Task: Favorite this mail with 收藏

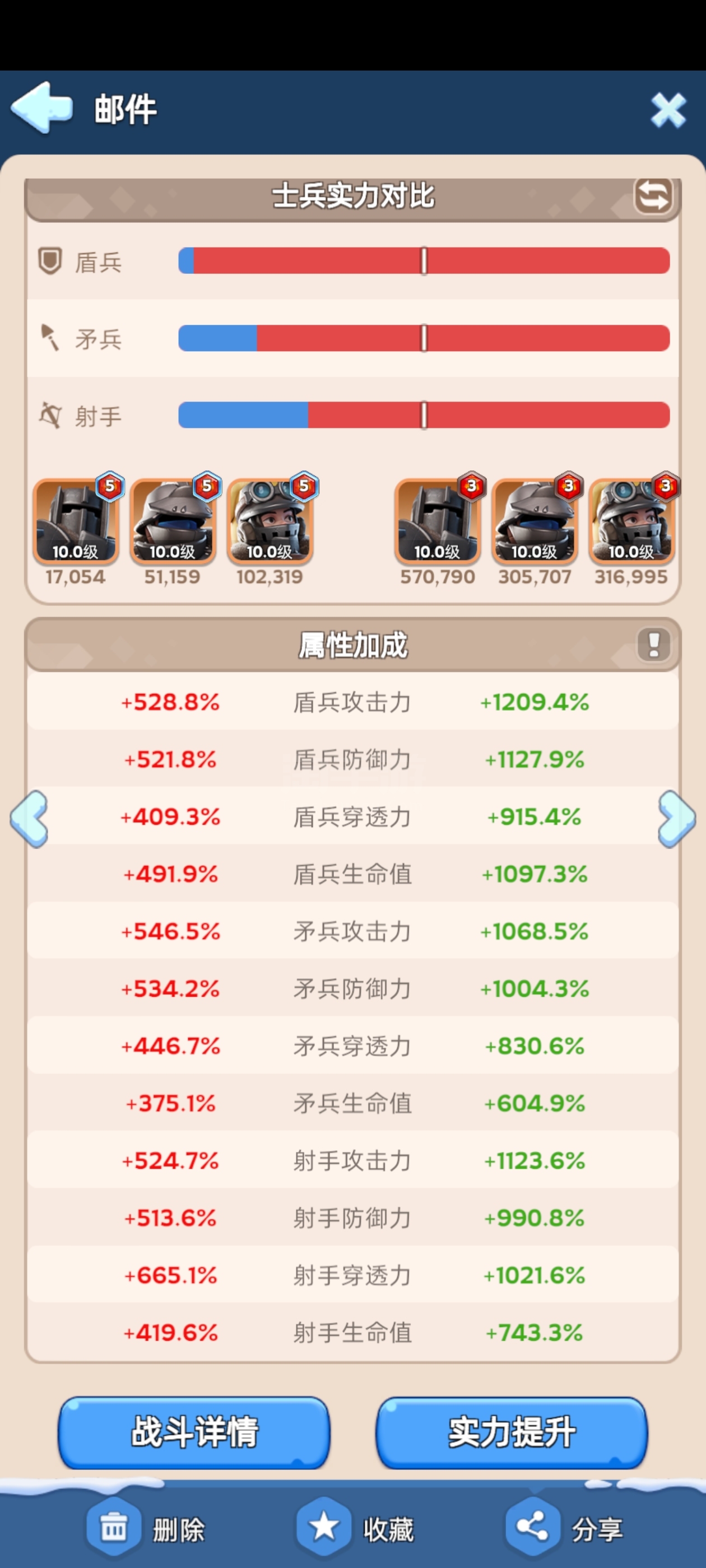Action: point(355,1528)
